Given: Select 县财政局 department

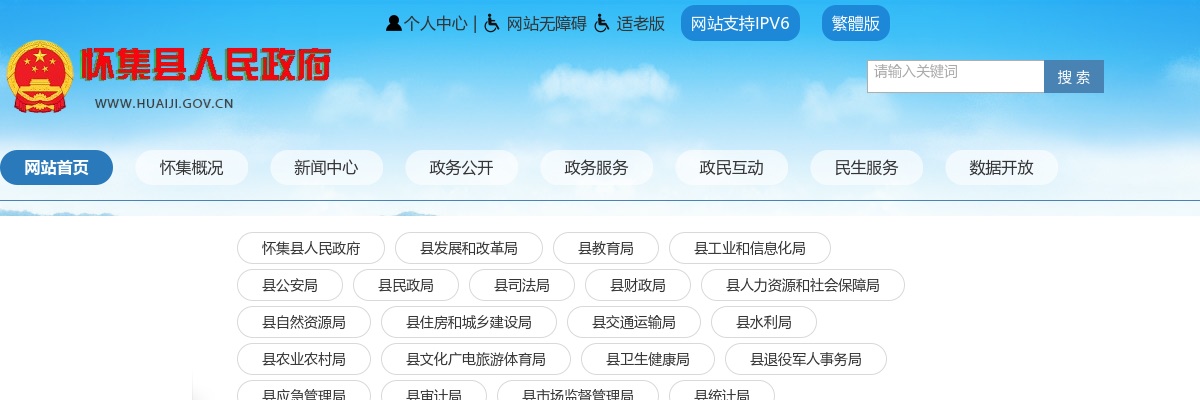Looking at the screenshot, I should [637, 285].
